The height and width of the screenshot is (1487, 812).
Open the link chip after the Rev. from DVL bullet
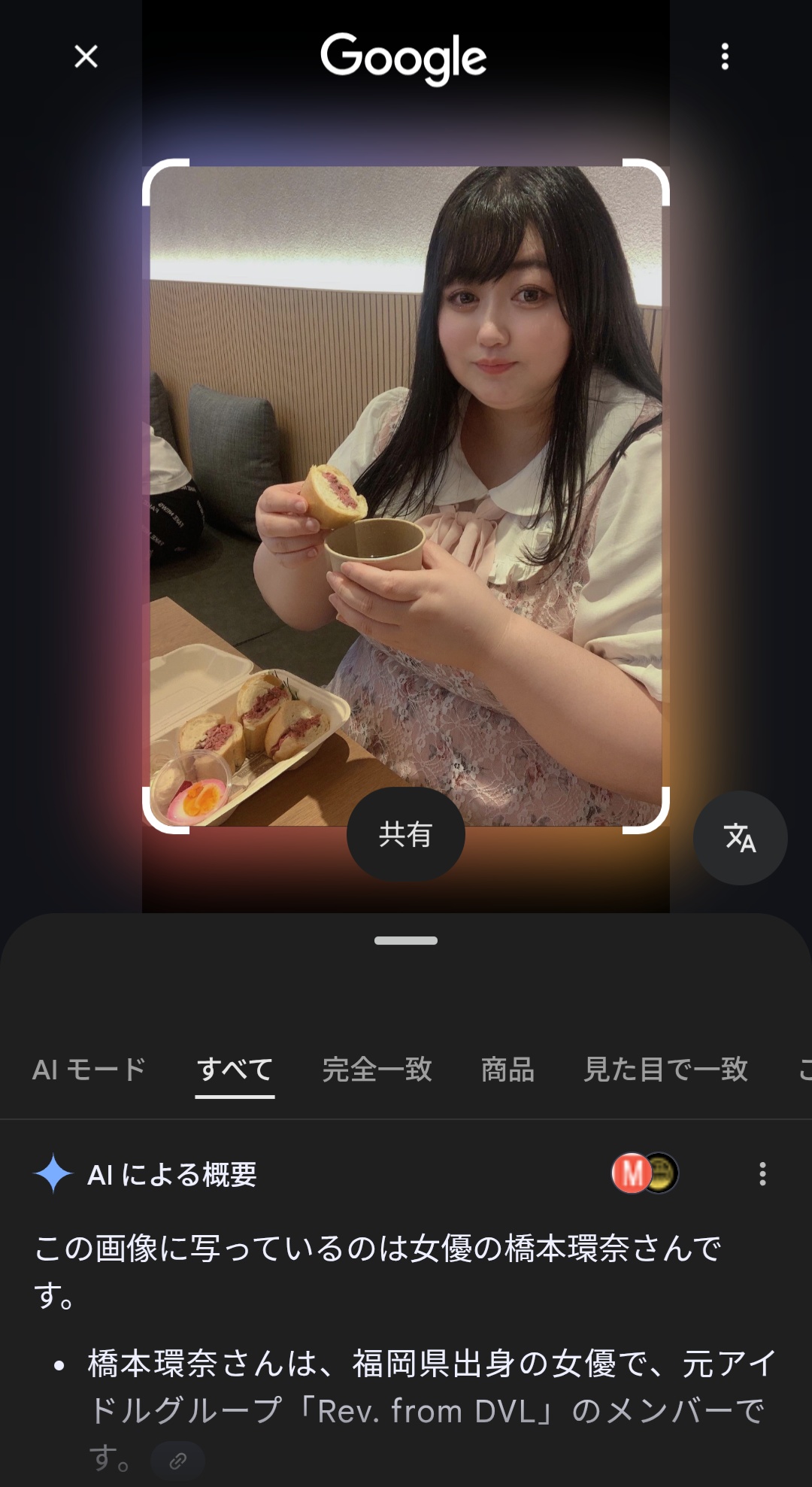[x=177, y=1461]
